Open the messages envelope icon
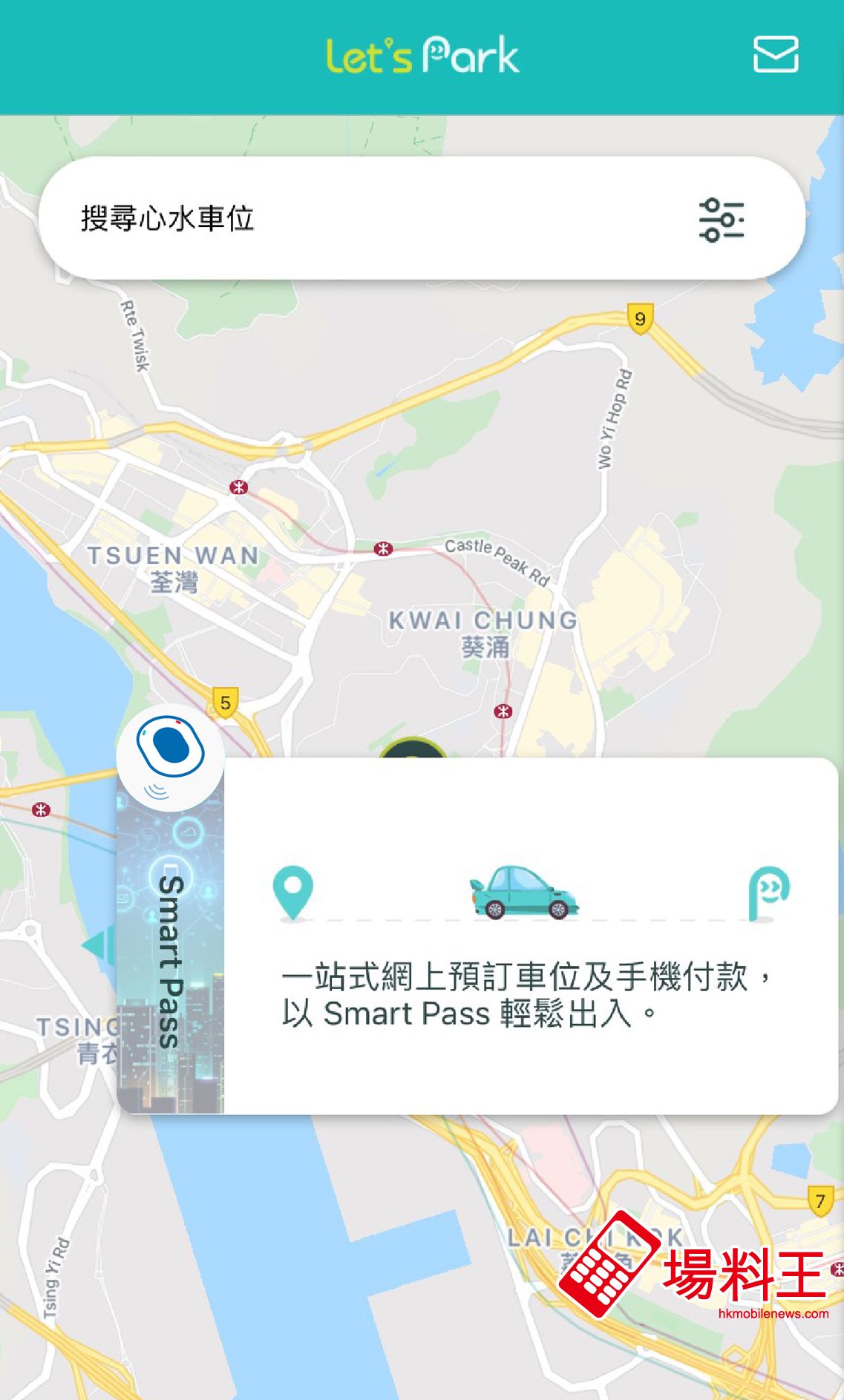The height and width of the screenshot is (1400, 844). 775,54
